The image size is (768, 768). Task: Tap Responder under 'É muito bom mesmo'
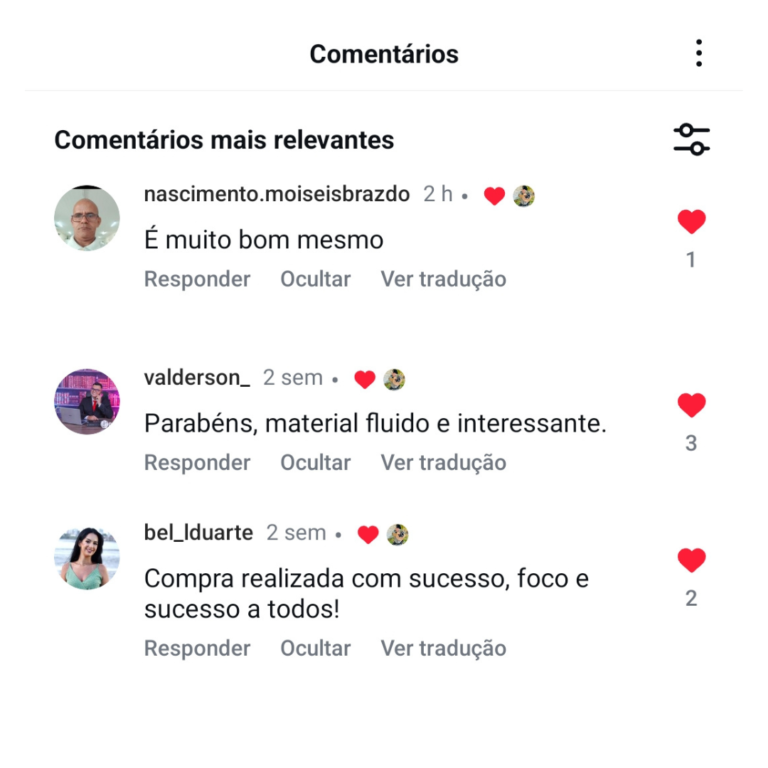[x=197, y=279]
